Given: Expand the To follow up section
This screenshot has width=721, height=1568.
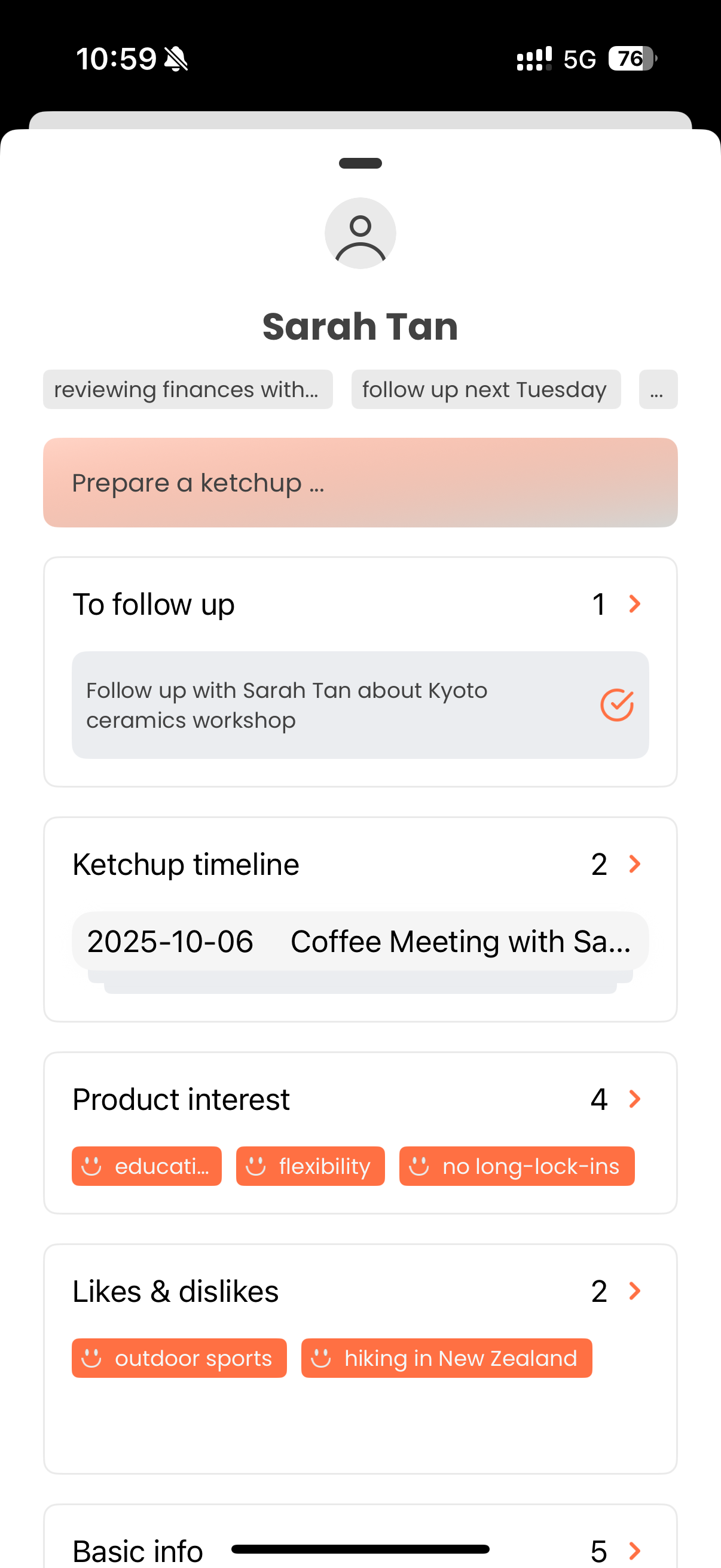Looking at the screenshot, I should pyautogui.click(x=634, y=604).
